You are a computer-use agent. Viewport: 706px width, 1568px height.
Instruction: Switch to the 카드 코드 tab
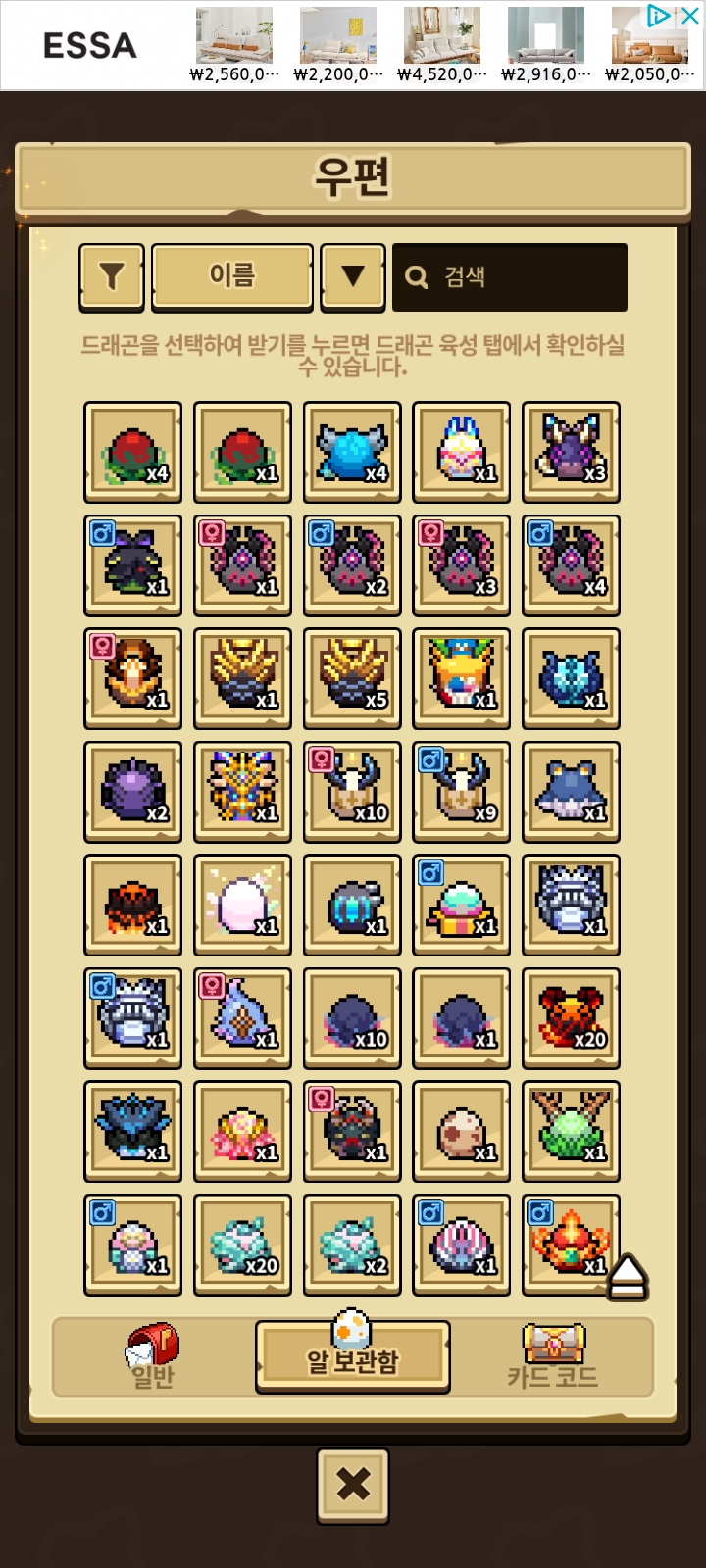(x=553, y=1359)
